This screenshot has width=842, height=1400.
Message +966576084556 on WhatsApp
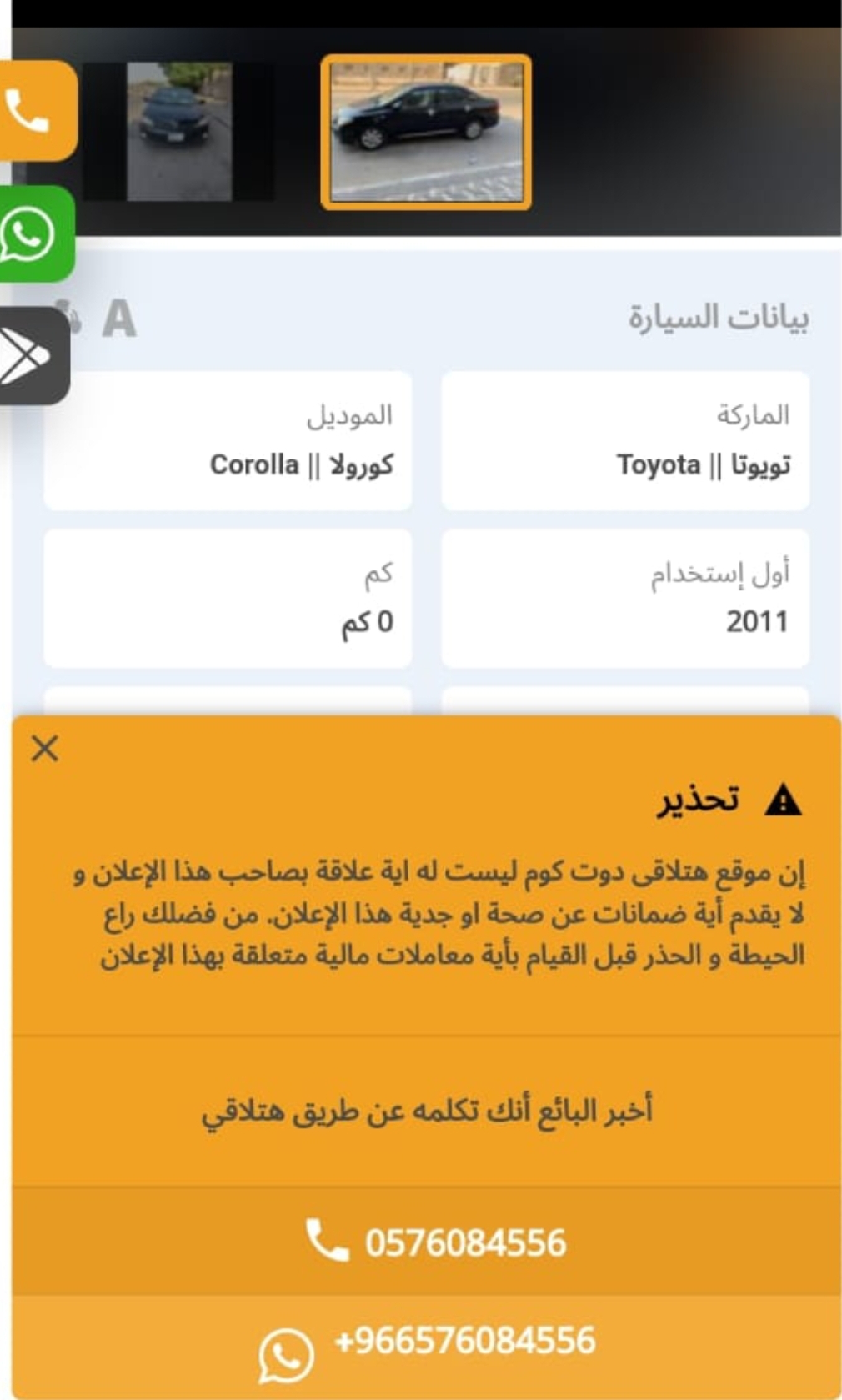pyautogui.click(x=426, y=1346)
